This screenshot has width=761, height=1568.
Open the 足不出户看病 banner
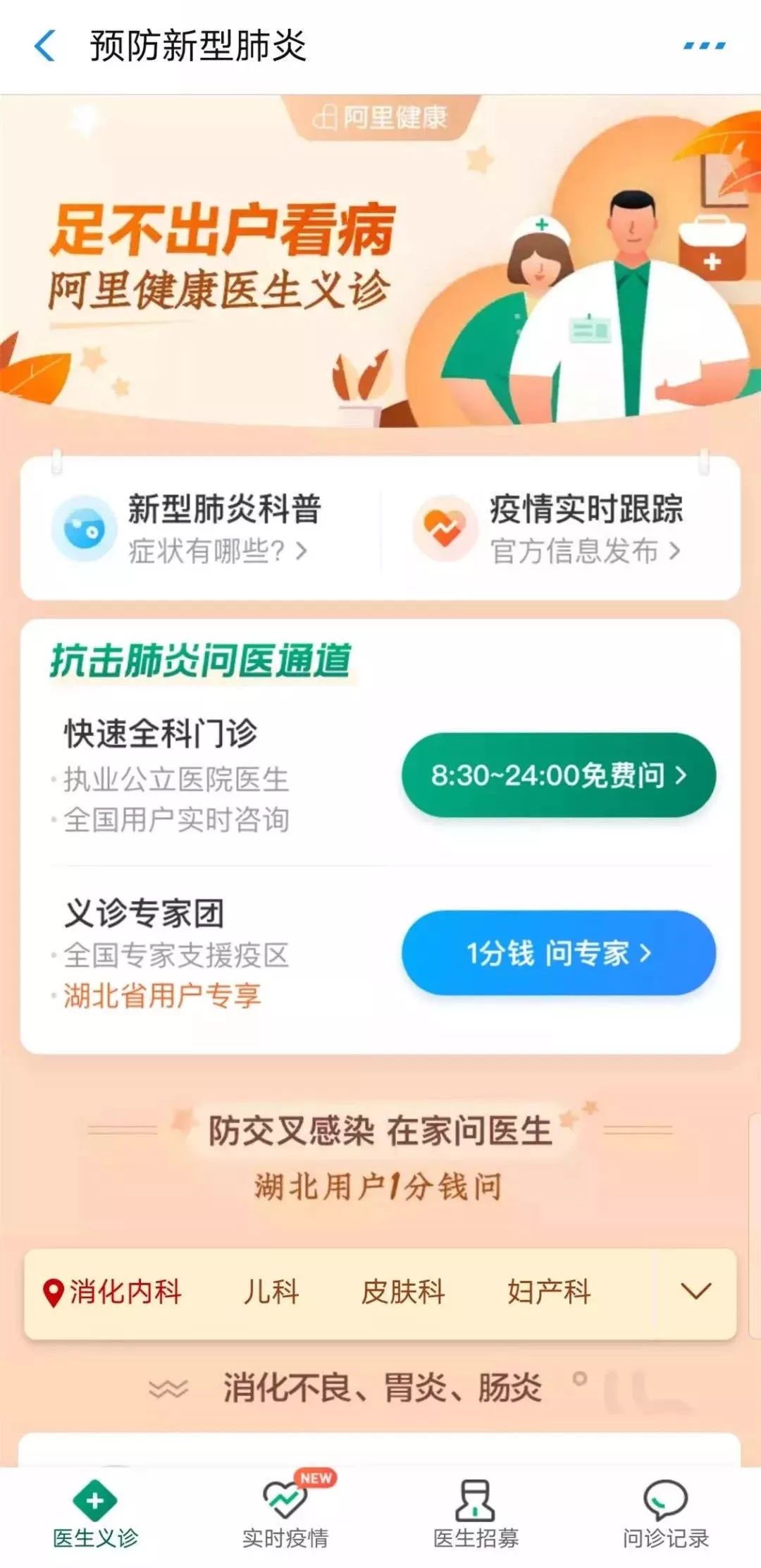(380, 268)
